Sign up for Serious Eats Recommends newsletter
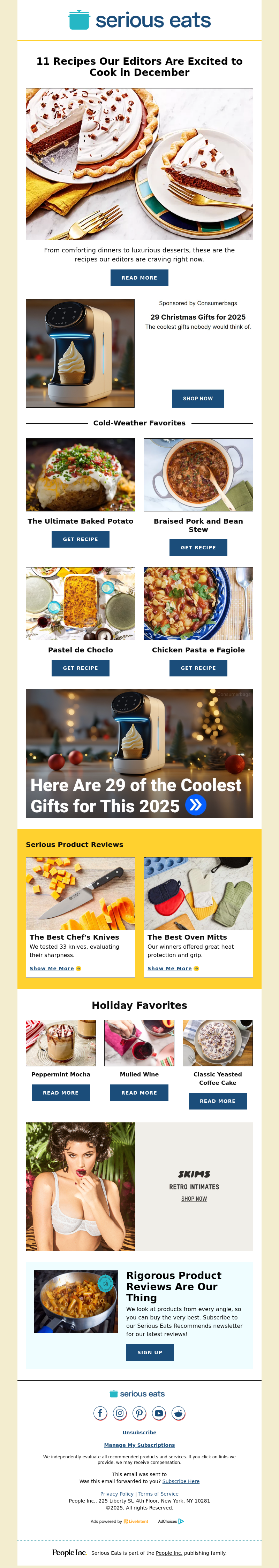Screen dimensions: 279x1568 click(x=149, y=1353)
